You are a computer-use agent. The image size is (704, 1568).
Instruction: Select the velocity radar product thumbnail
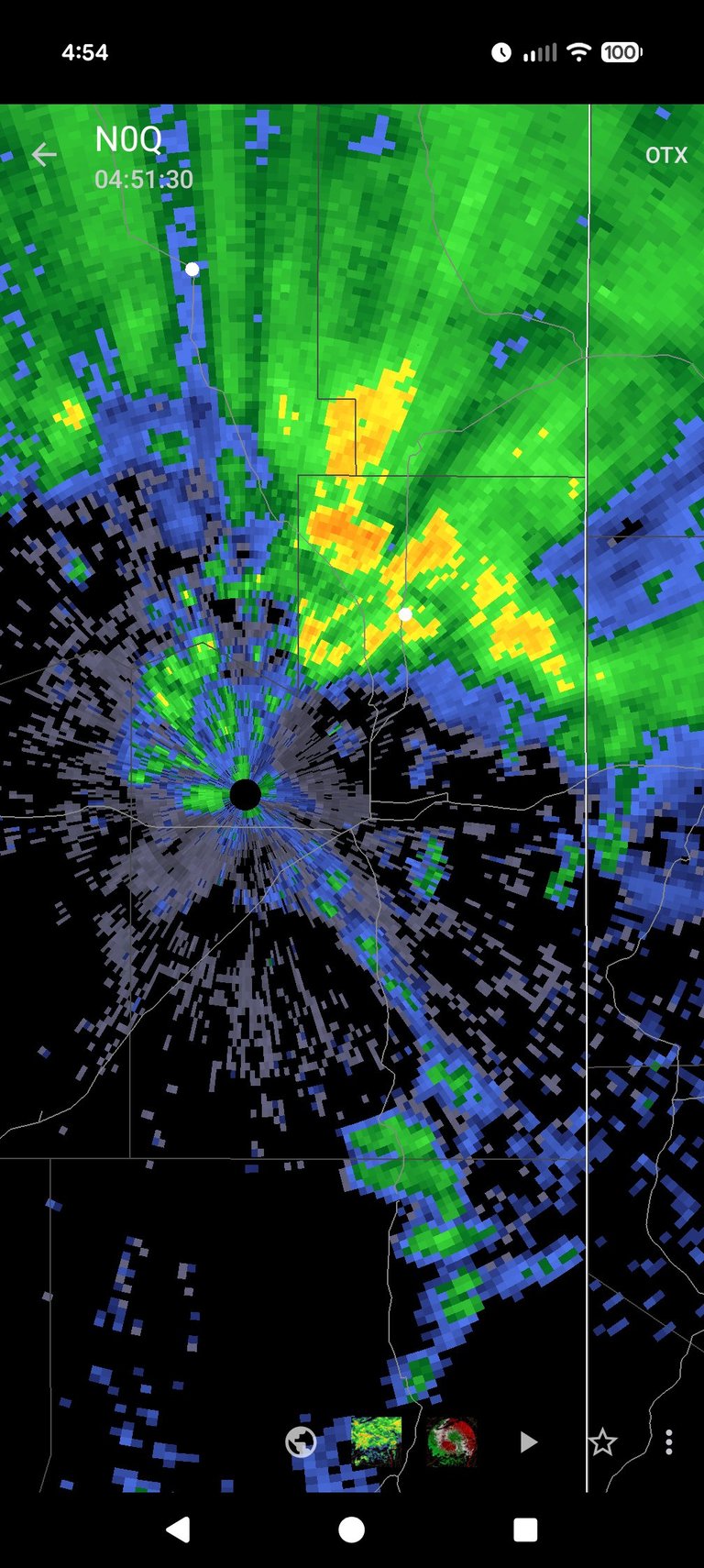pyautogui.click(x=452, y=1441)
